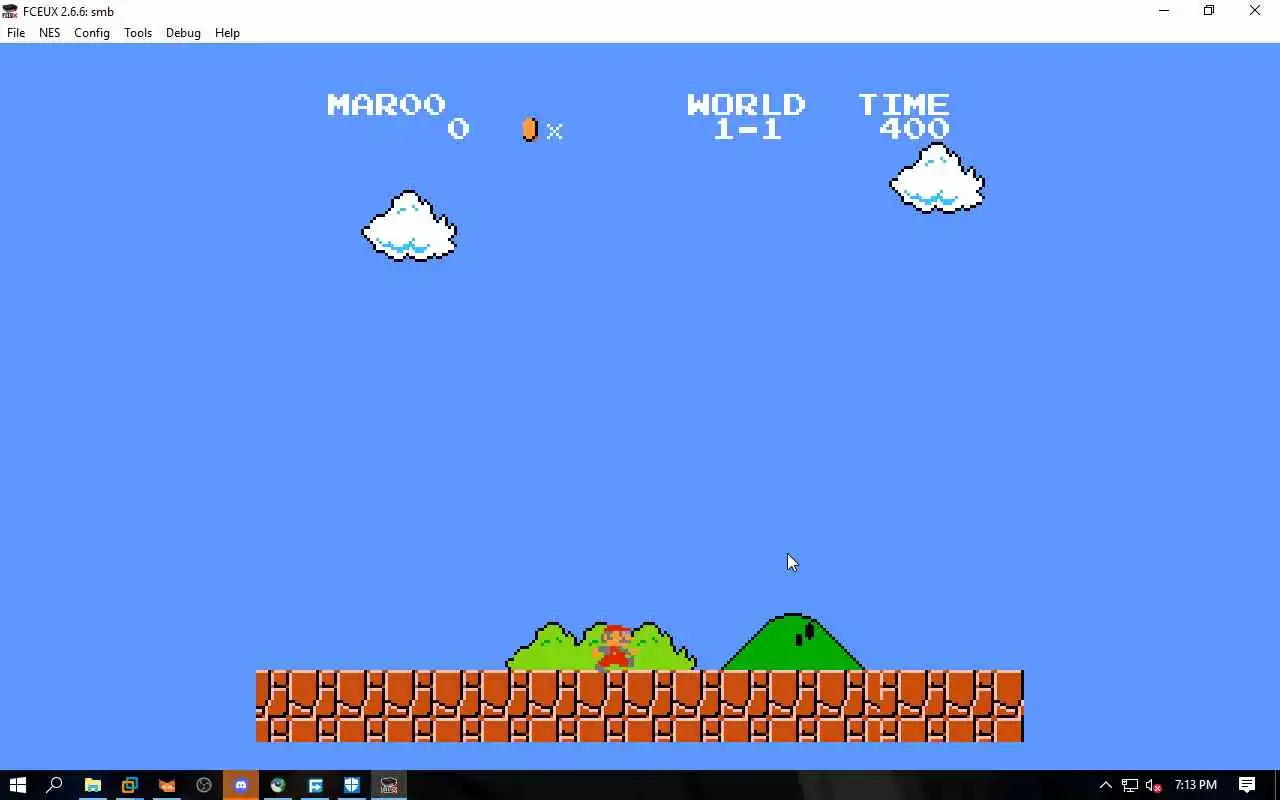1280x800 pixels.
Task: Close the FCEUX emulator window
Action: pos(1255,11)
